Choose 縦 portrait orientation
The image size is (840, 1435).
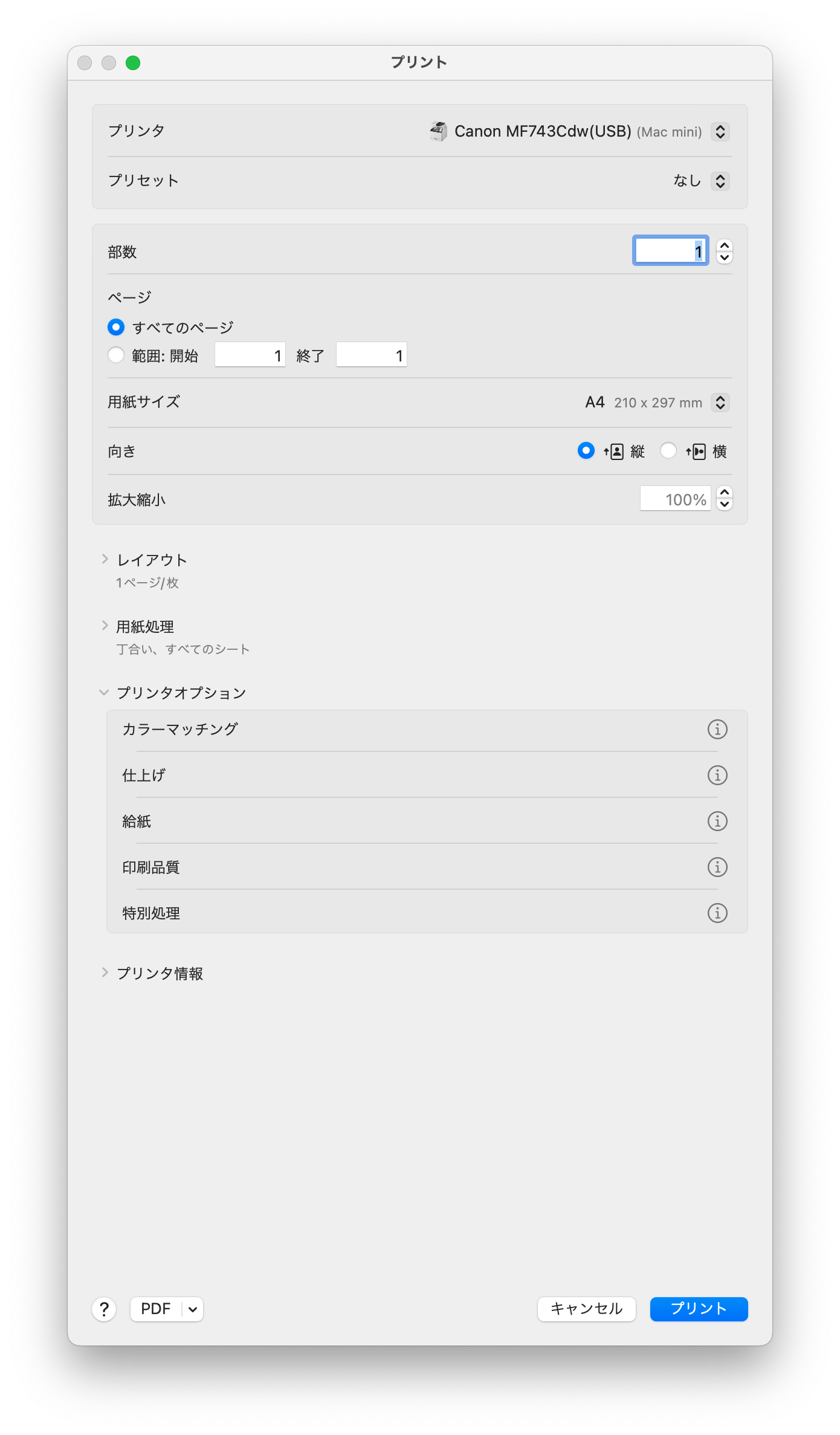tap(586, 451)
